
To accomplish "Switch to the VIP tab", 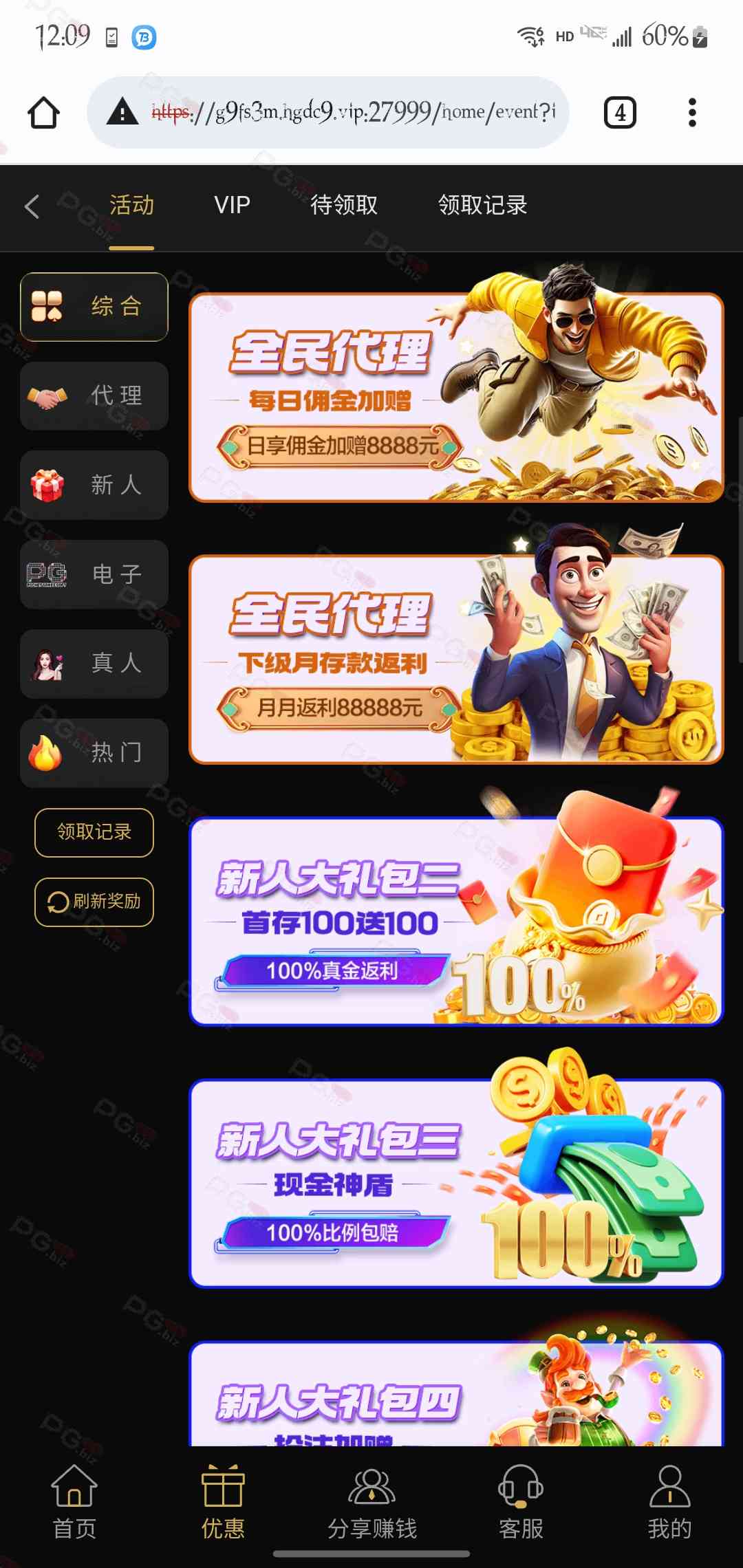I will 232,205.
